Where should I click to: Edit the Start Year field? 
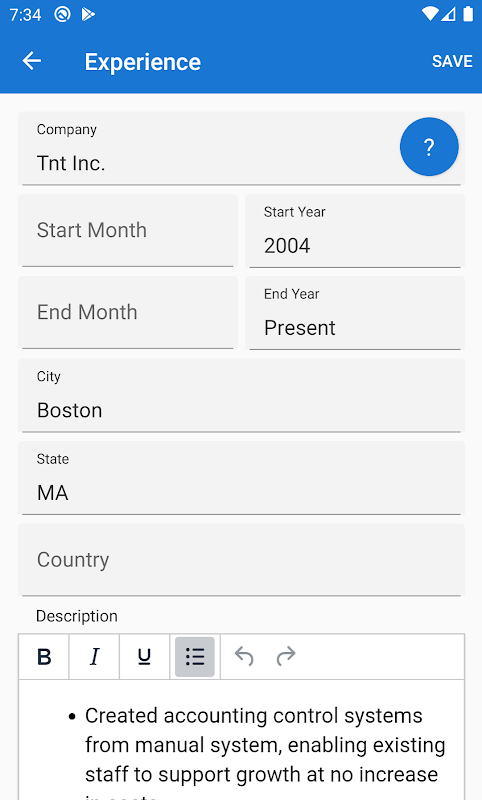coord(355,231)
